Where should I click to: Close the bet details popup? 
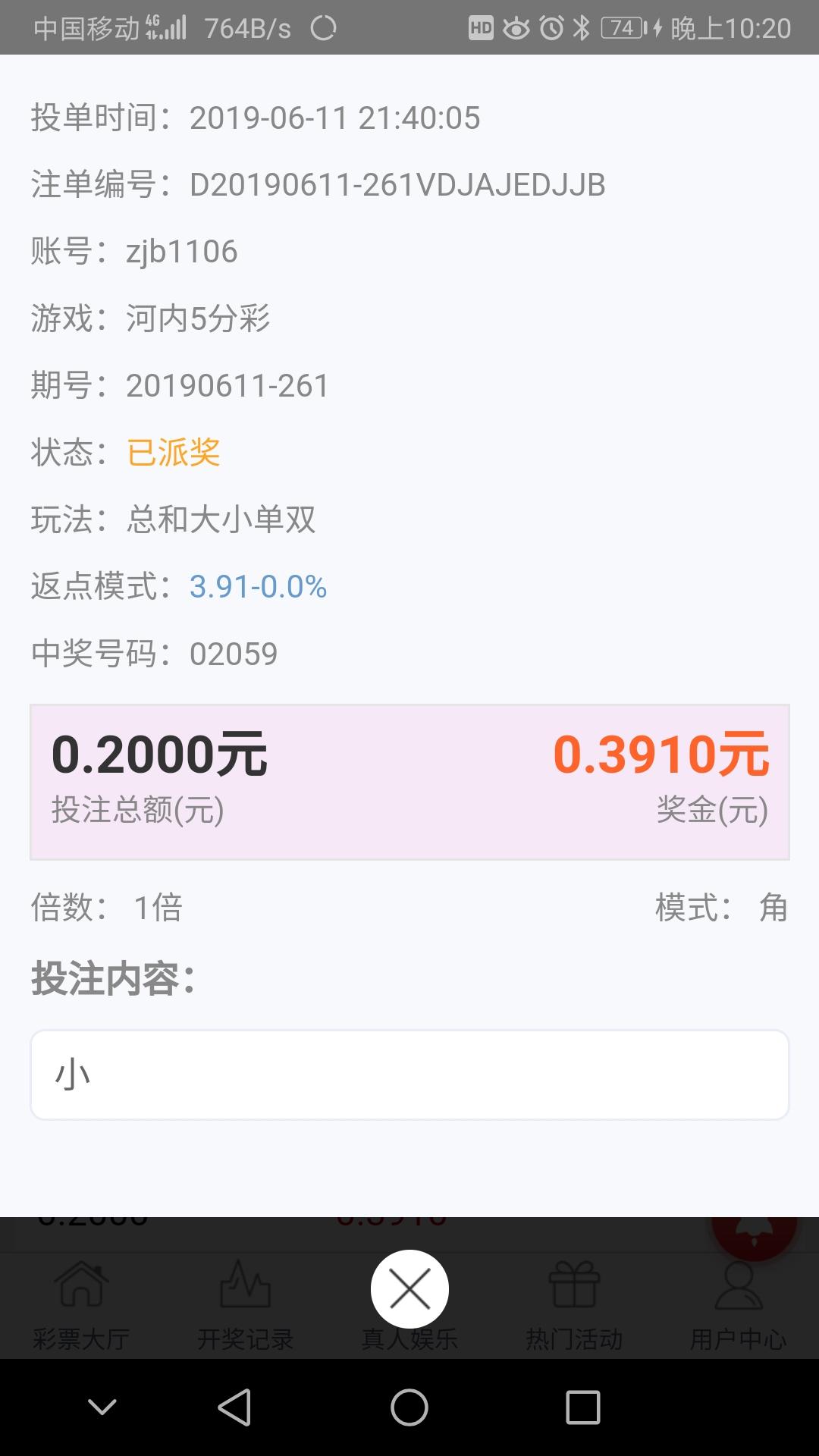coord(409,1288)
